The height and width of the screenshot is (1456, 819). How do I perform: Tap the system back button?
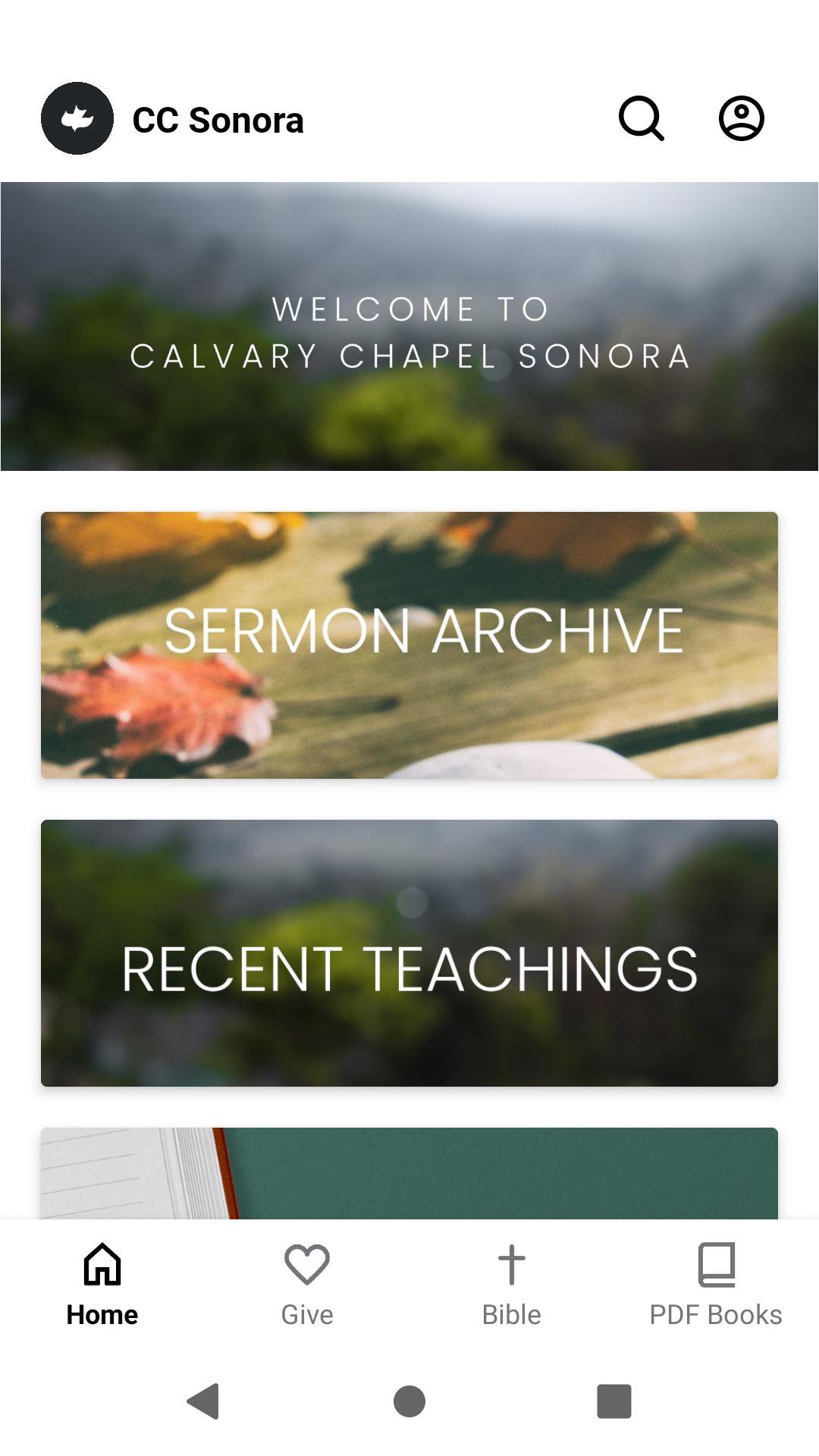[203, 1401]
